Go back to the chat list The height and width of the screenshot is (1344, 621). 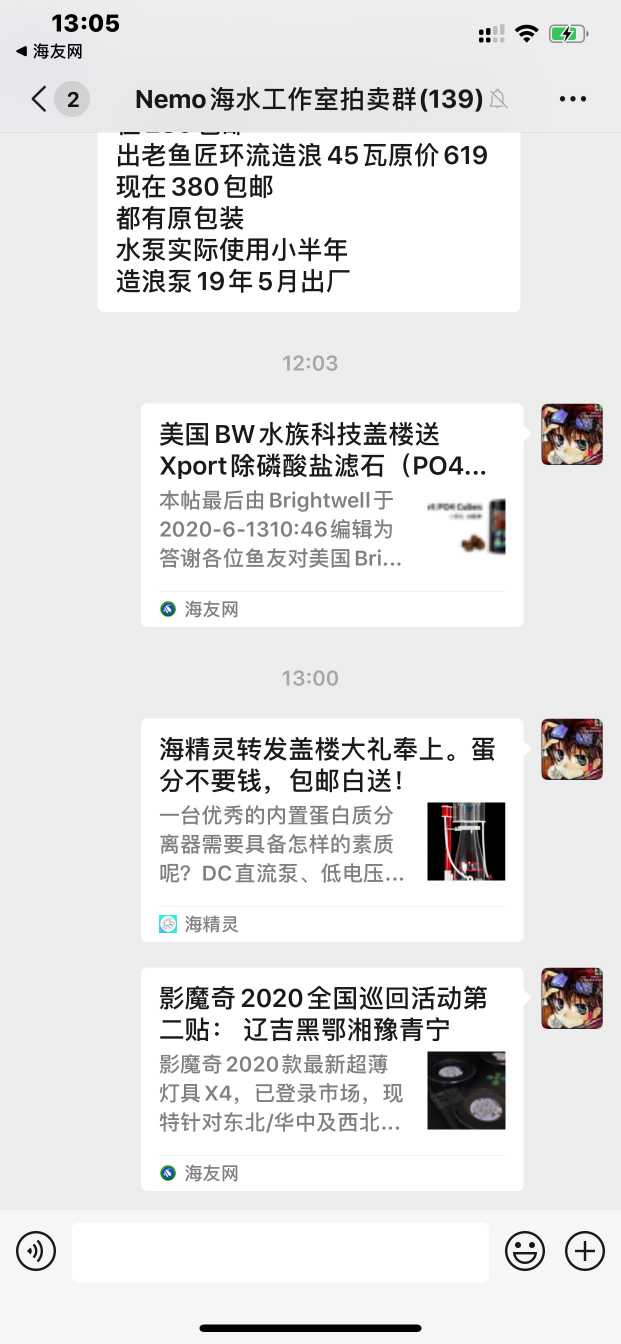point(40,99)
